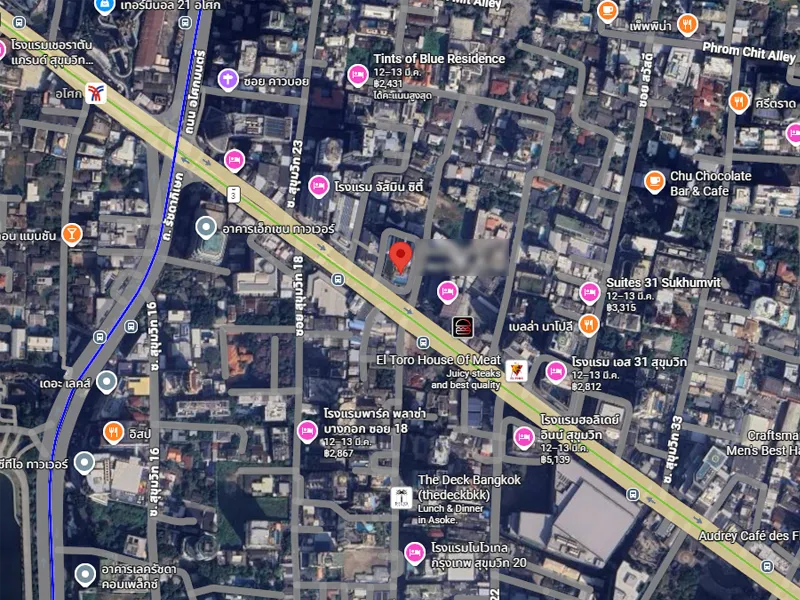Open the โรงแรมฮอลิเดย์ อินน์ สุขุมวิท hotel pin
Screen dimensions: 800x600
pos(524,436)
